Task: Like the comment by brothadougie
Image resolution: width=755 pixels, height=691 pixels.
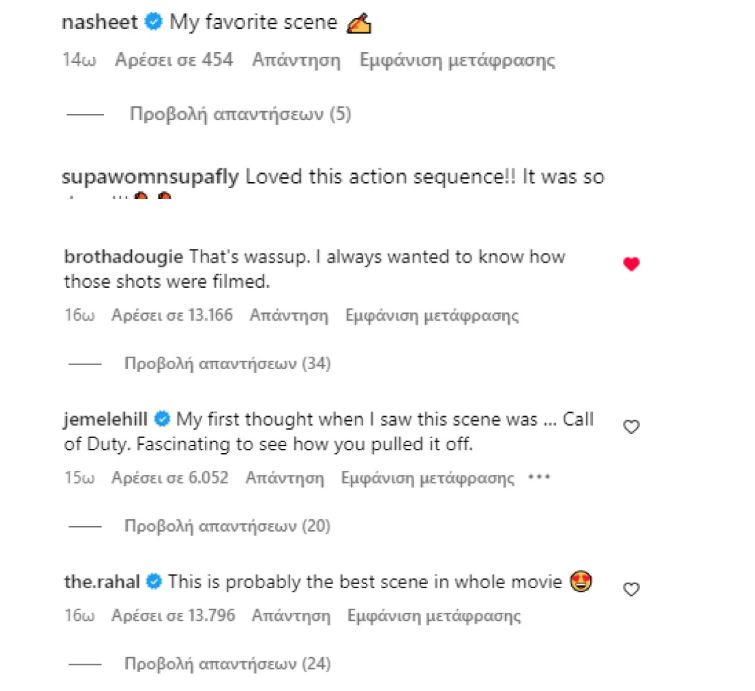Action: coord(631,264)
